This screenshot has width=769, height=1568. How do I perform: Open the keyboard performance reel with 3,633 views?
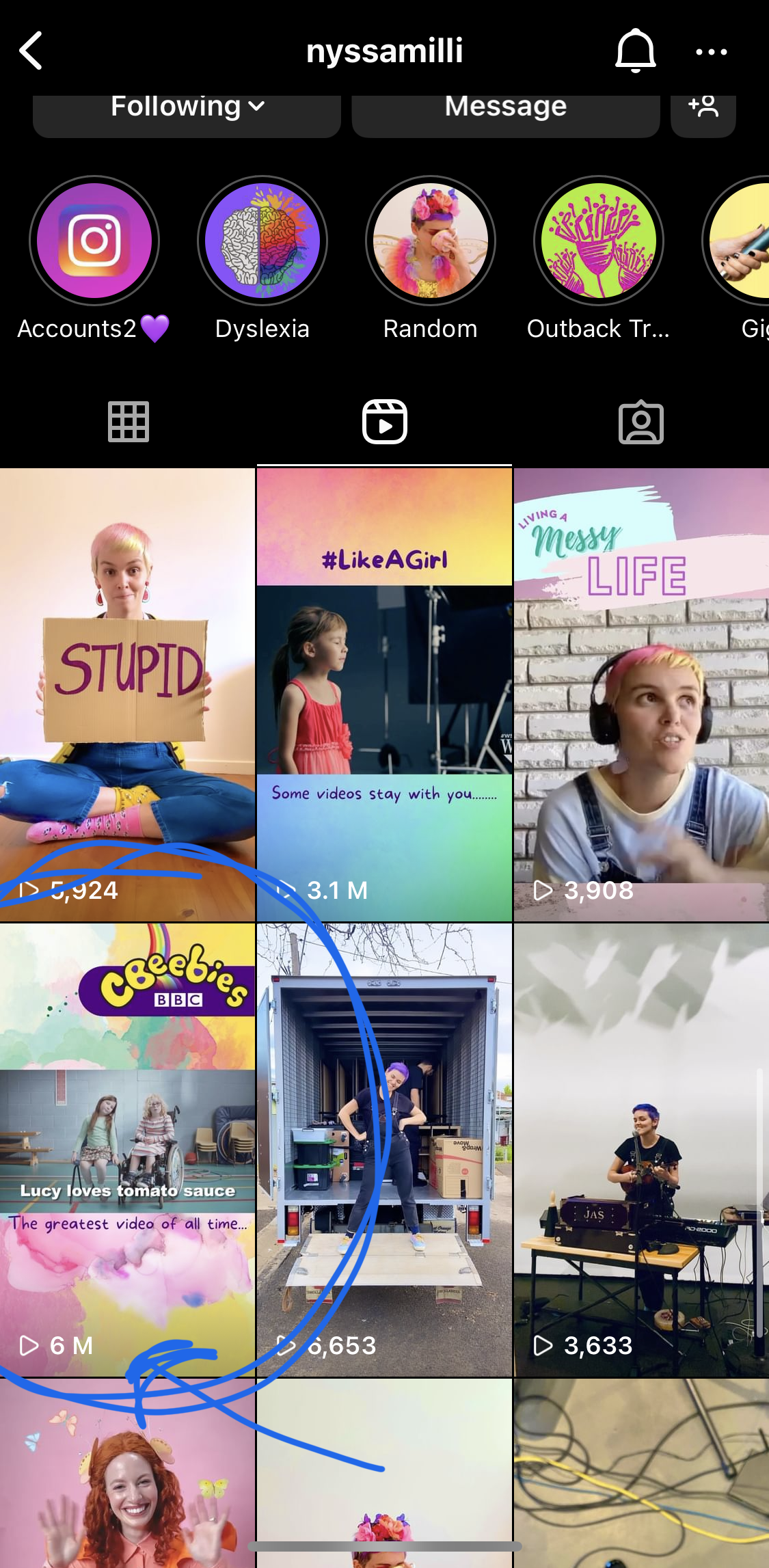641,1148
